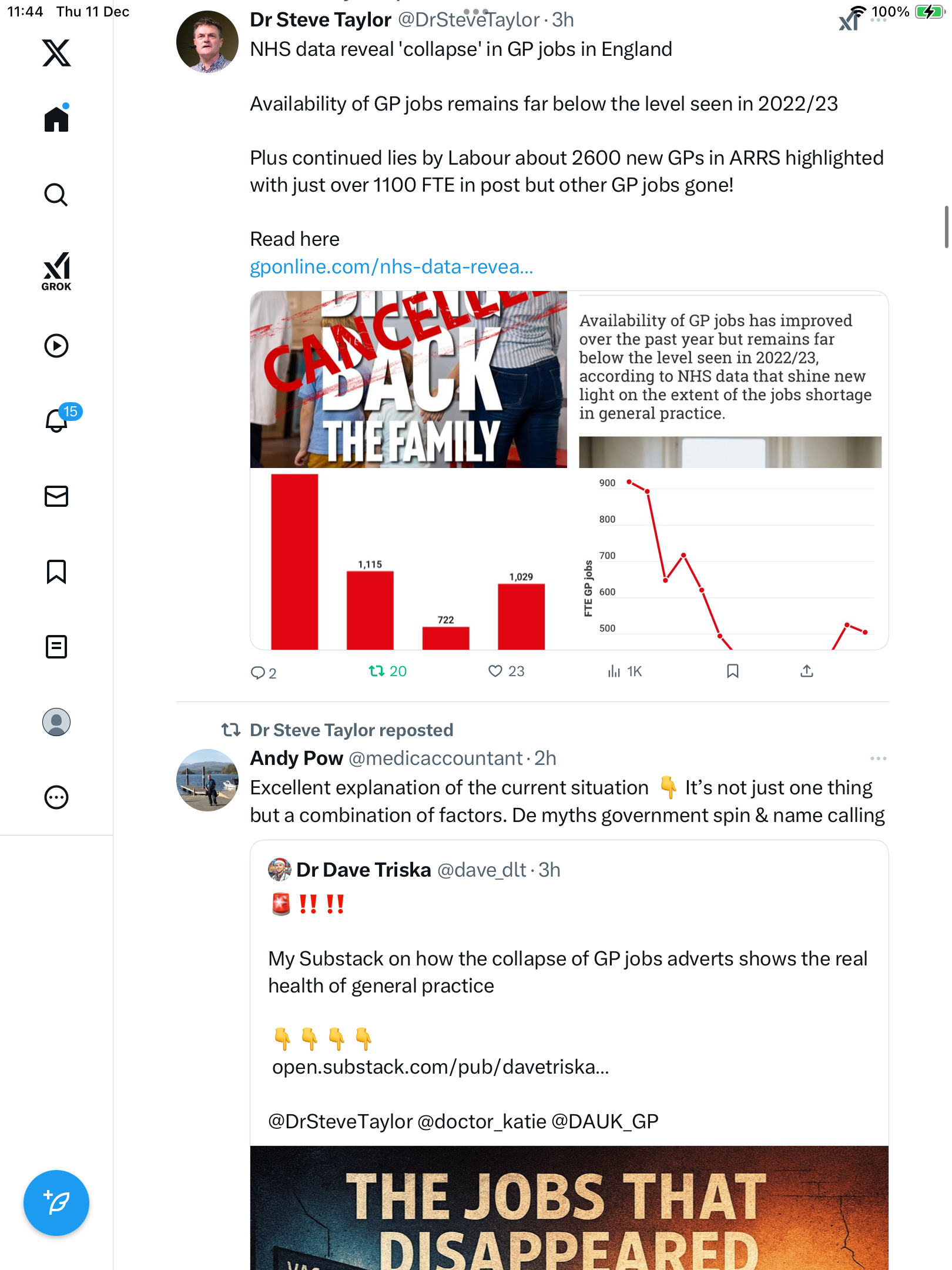Open the search and explore page
952x1270 pixels.
(56, 195)
